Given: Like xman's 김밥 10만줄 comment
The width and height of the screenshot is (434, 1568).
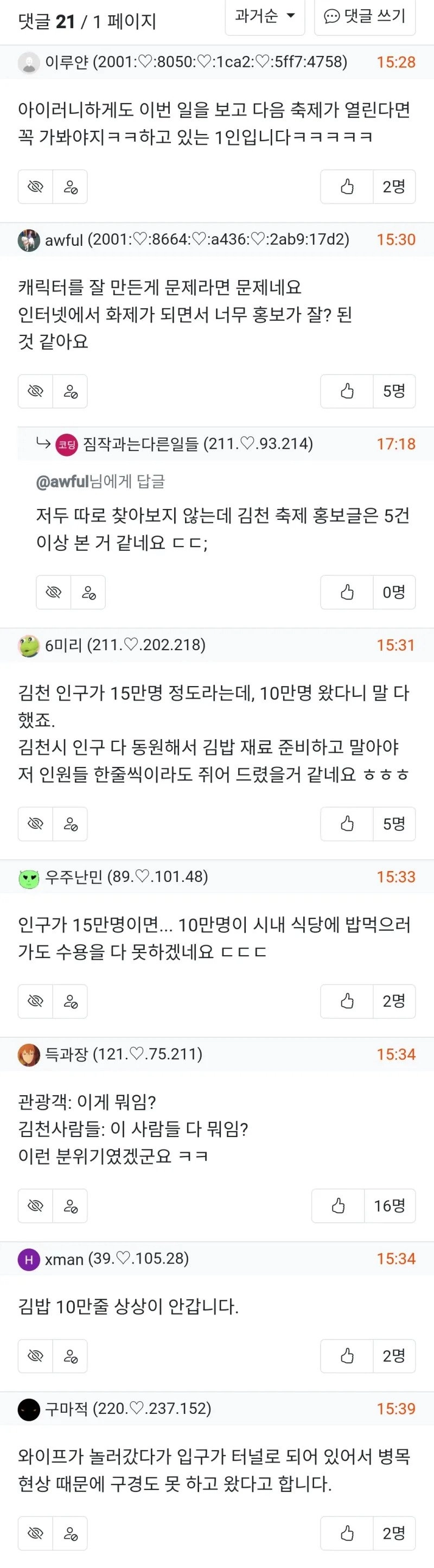Looking at the screenshot, I should point(347,1356).
